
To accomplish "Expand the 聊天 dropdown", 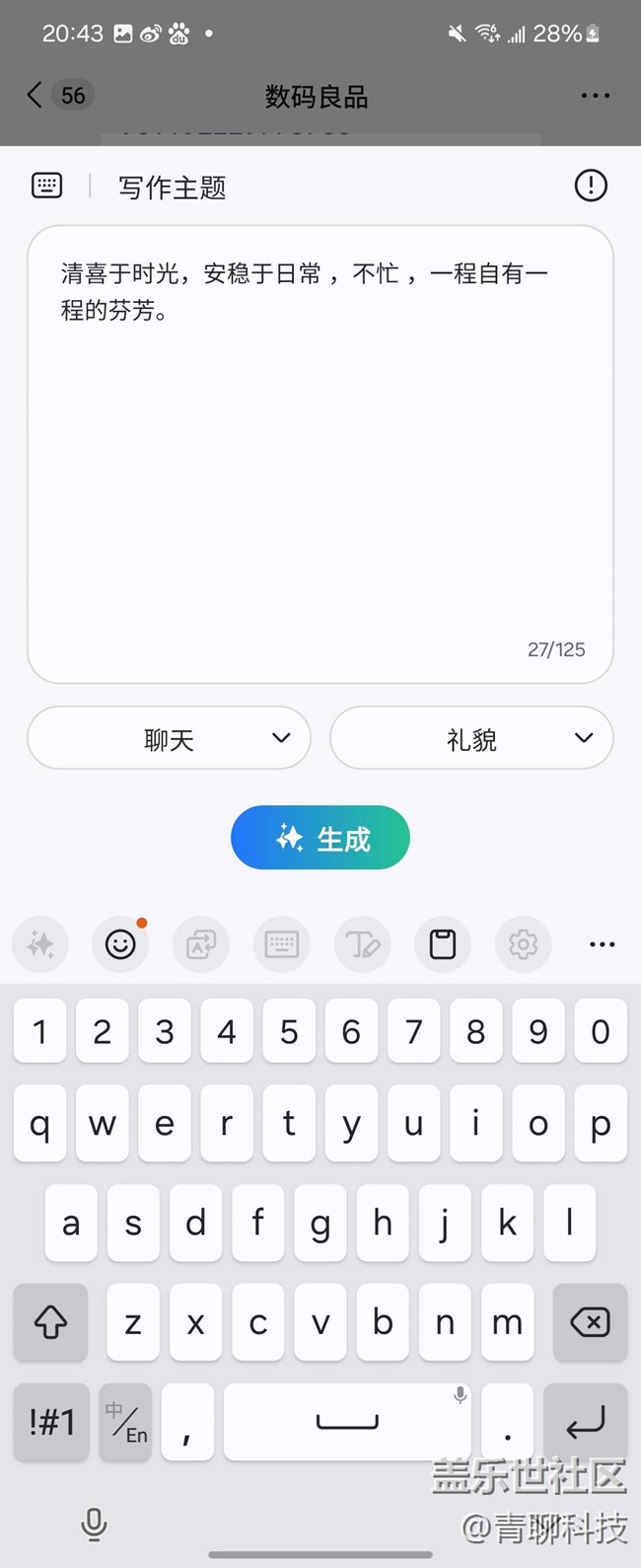I will point(169,738).
